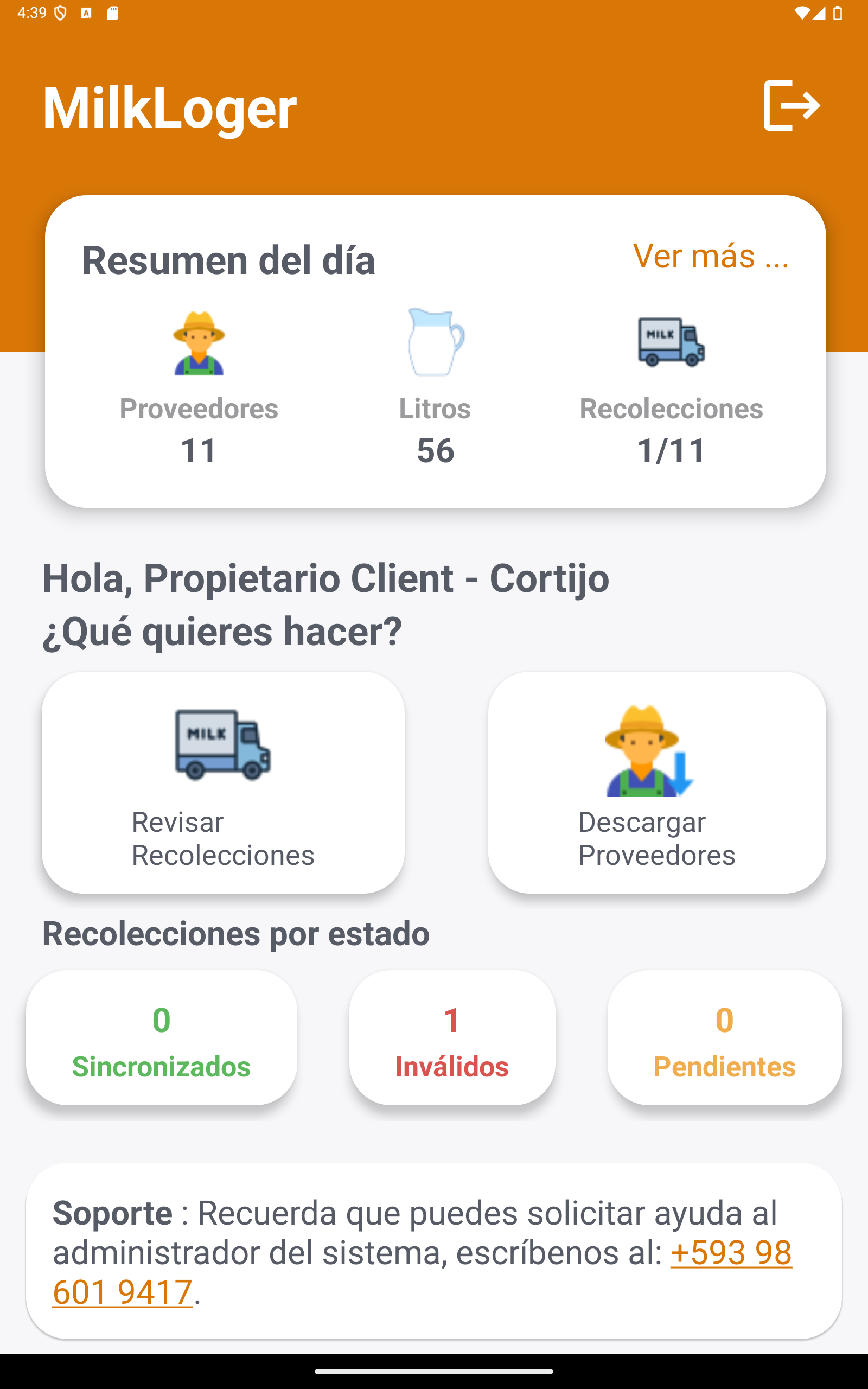View Sincronizados collections

[x=161, y=1037]
